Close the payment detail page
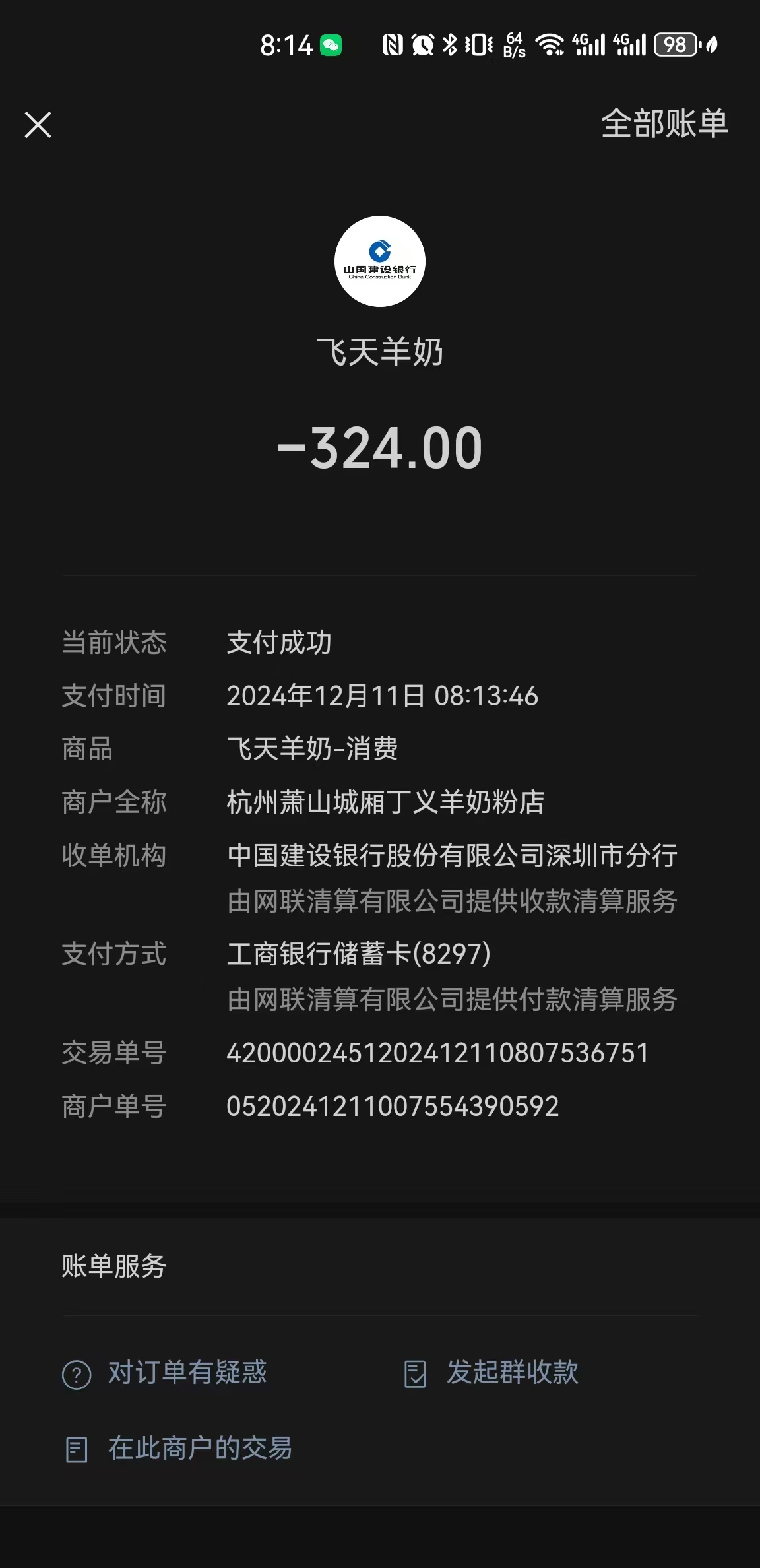Screen dimensions: 760x1568 pos(38,125)
